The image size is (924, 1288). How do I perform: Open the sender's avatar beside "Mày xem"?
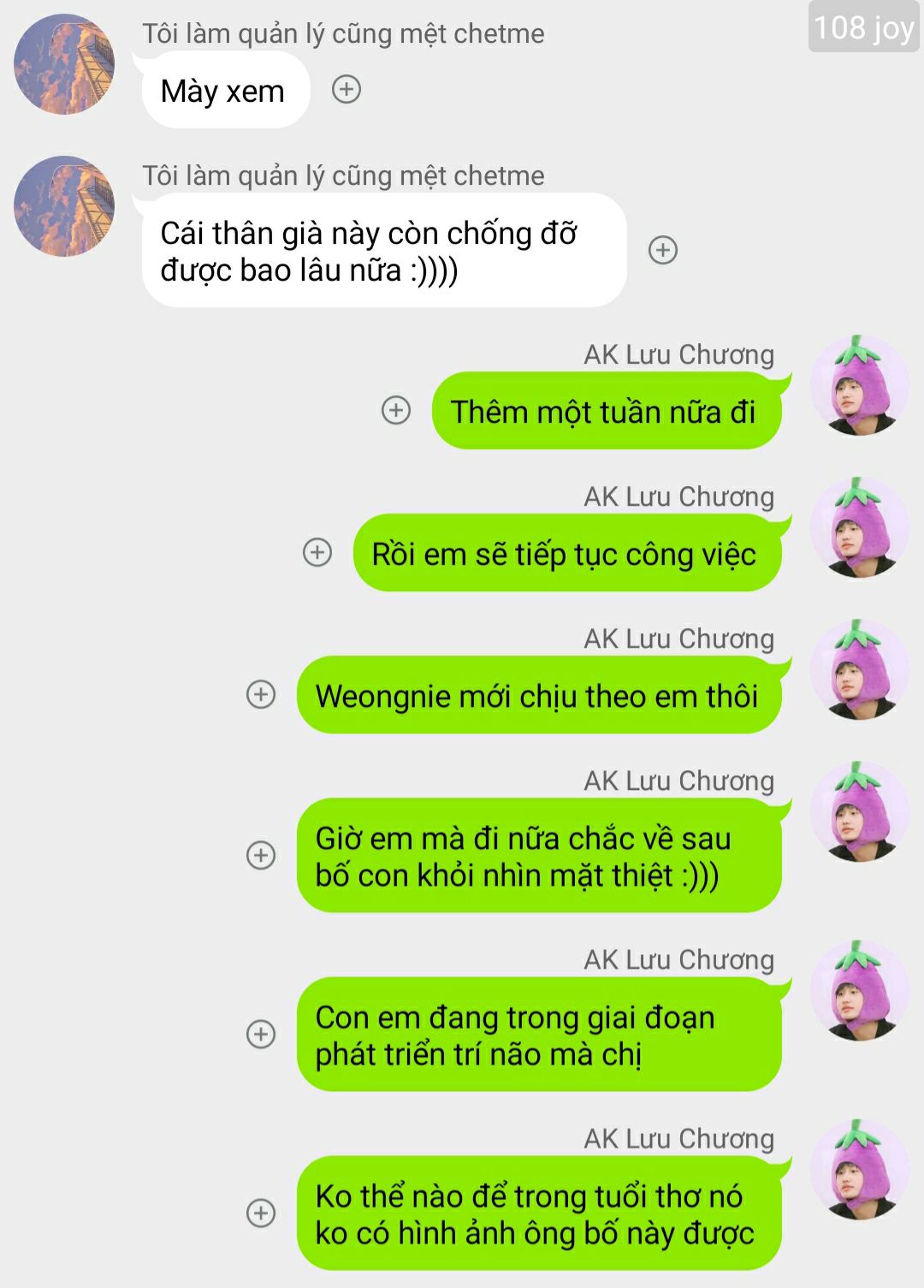tap(64, 64)
